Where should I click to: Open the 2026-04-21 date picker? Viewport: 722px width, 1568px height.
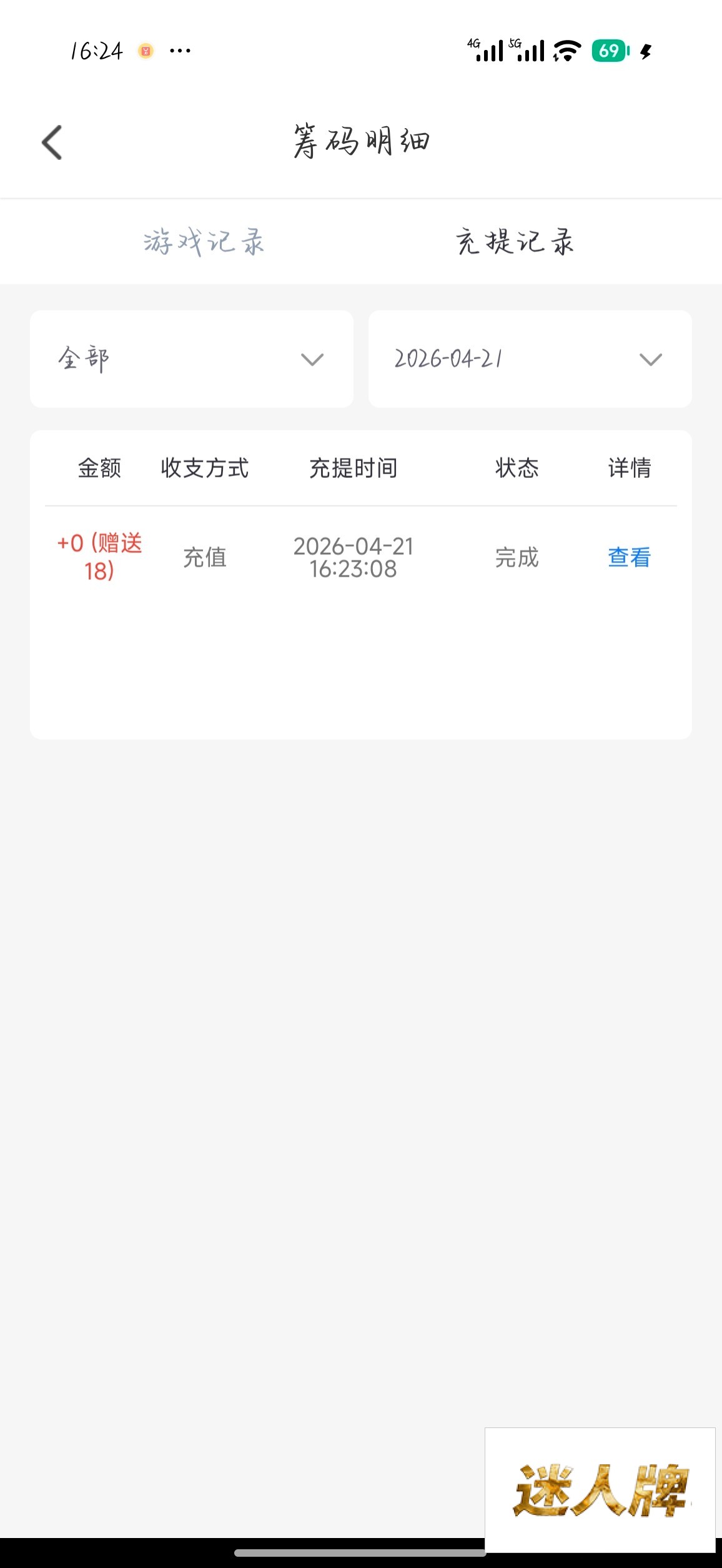tap(530, 359)
